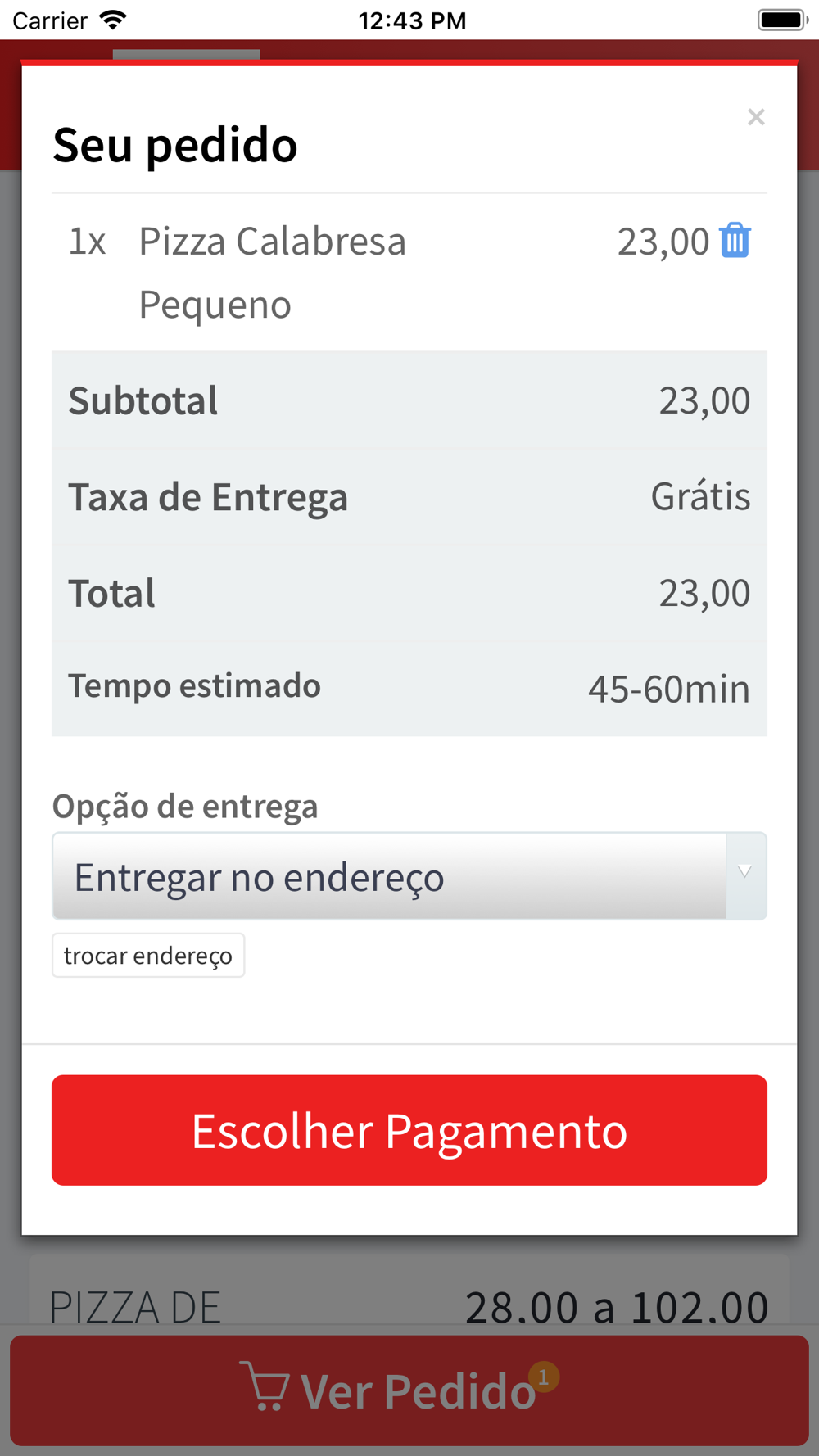Tap Escolher Pagamento to continue
This screenshot has width=819, height=1456.
409,1130
